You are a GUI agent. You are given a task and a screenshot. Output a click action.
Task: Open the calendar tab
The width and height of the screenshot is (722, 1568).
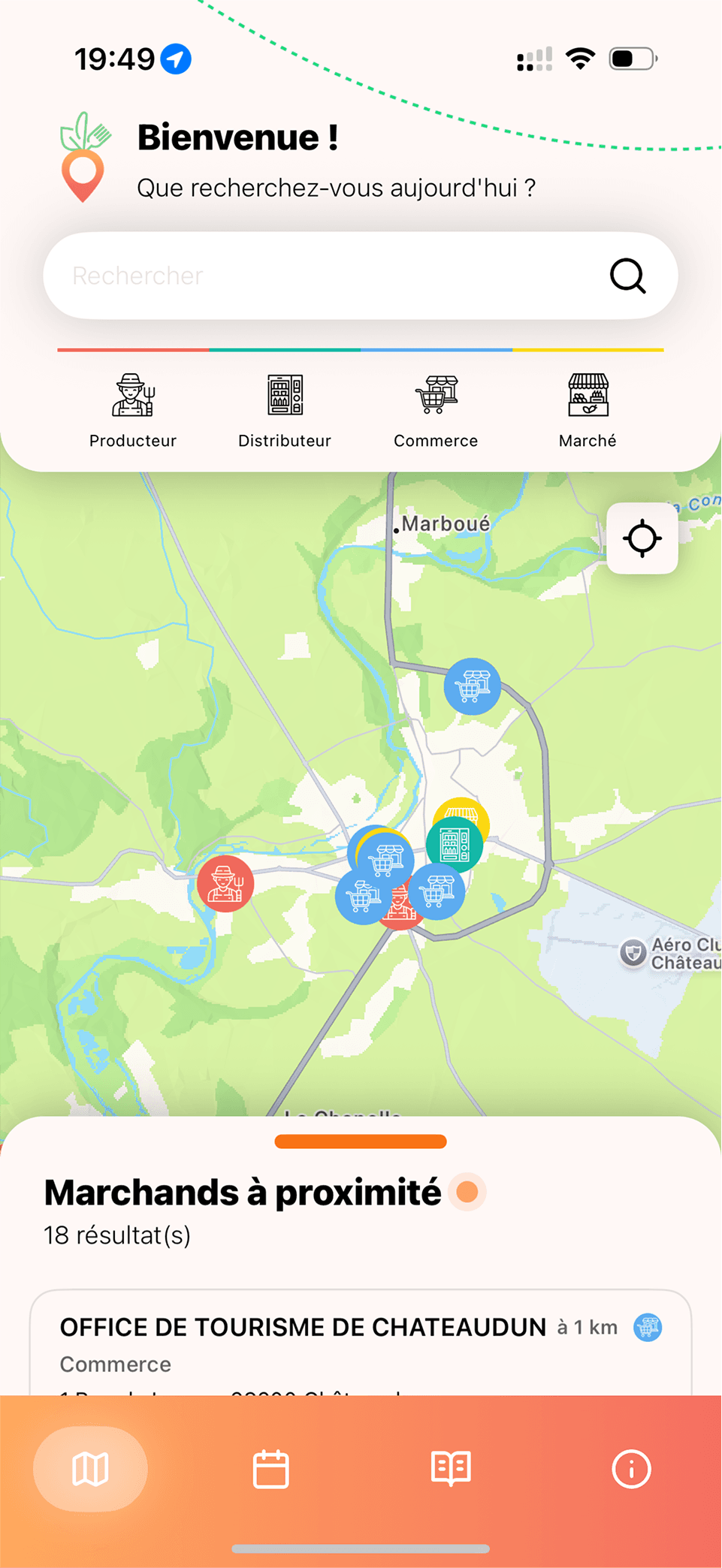[270, 1469]
